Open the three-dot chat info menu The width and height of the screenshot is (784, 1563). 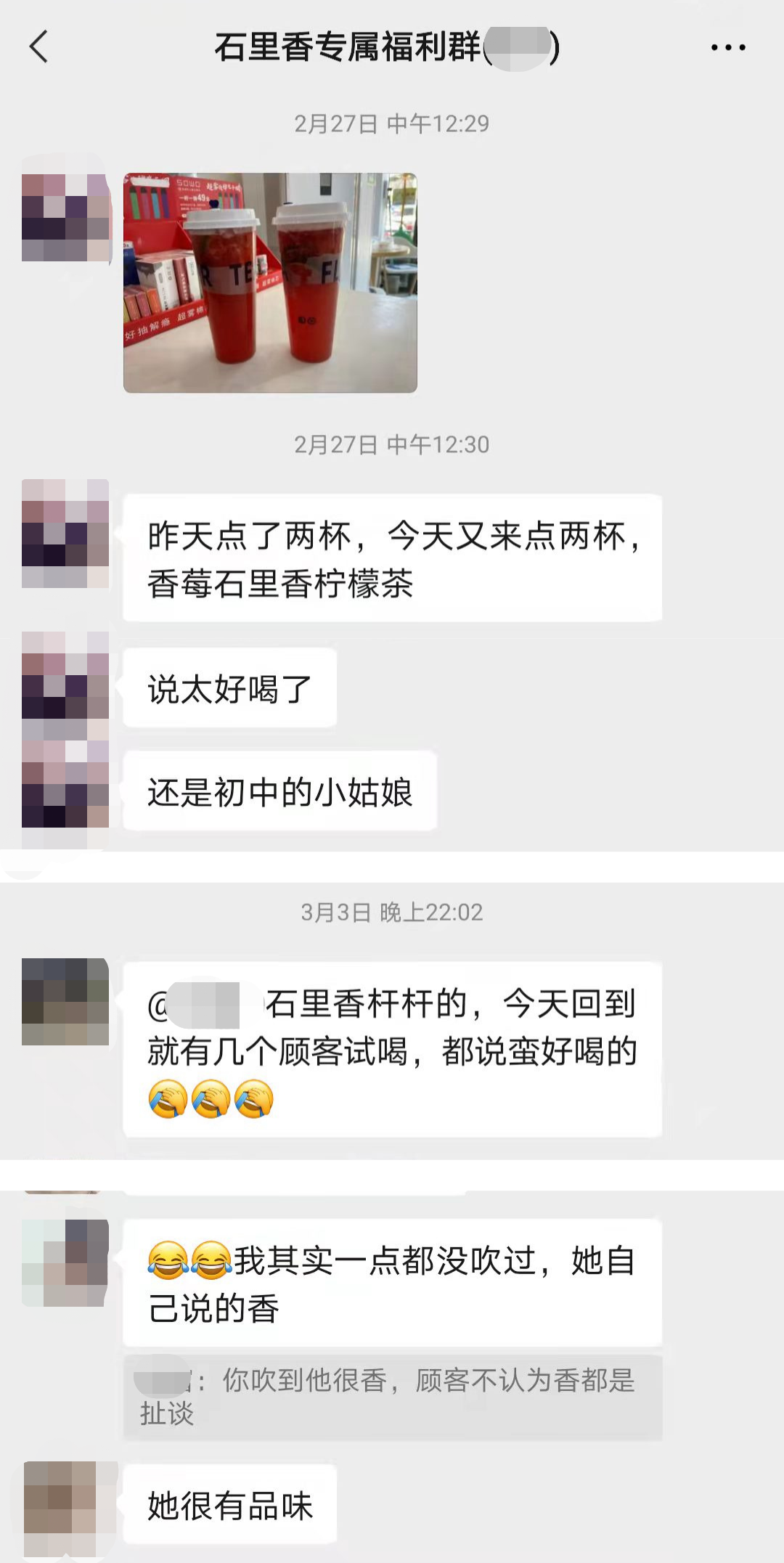pyautogui.click(x=727, y=48)
